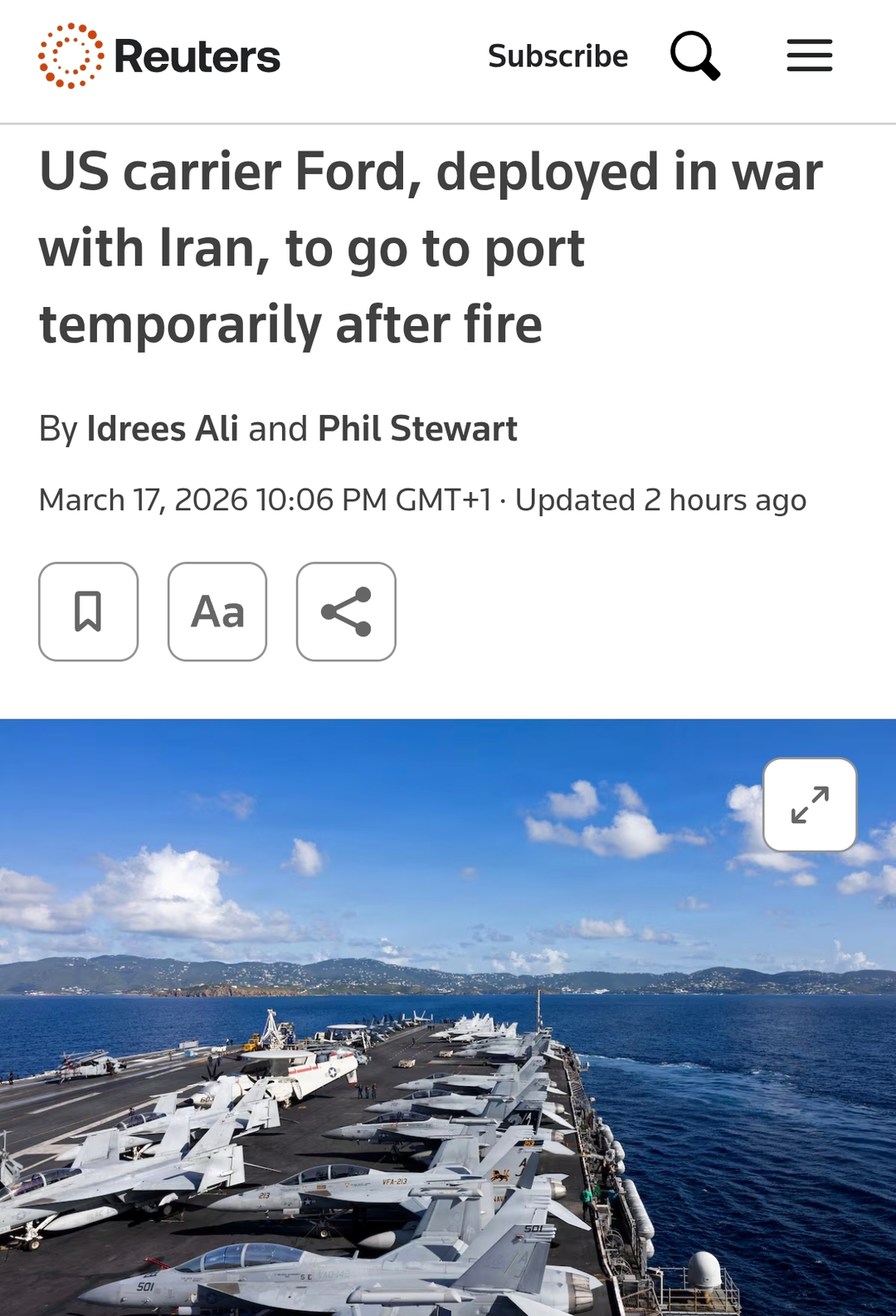Save the article with the bookmark icon
The image size is (896, 1316).
[88, 611]
